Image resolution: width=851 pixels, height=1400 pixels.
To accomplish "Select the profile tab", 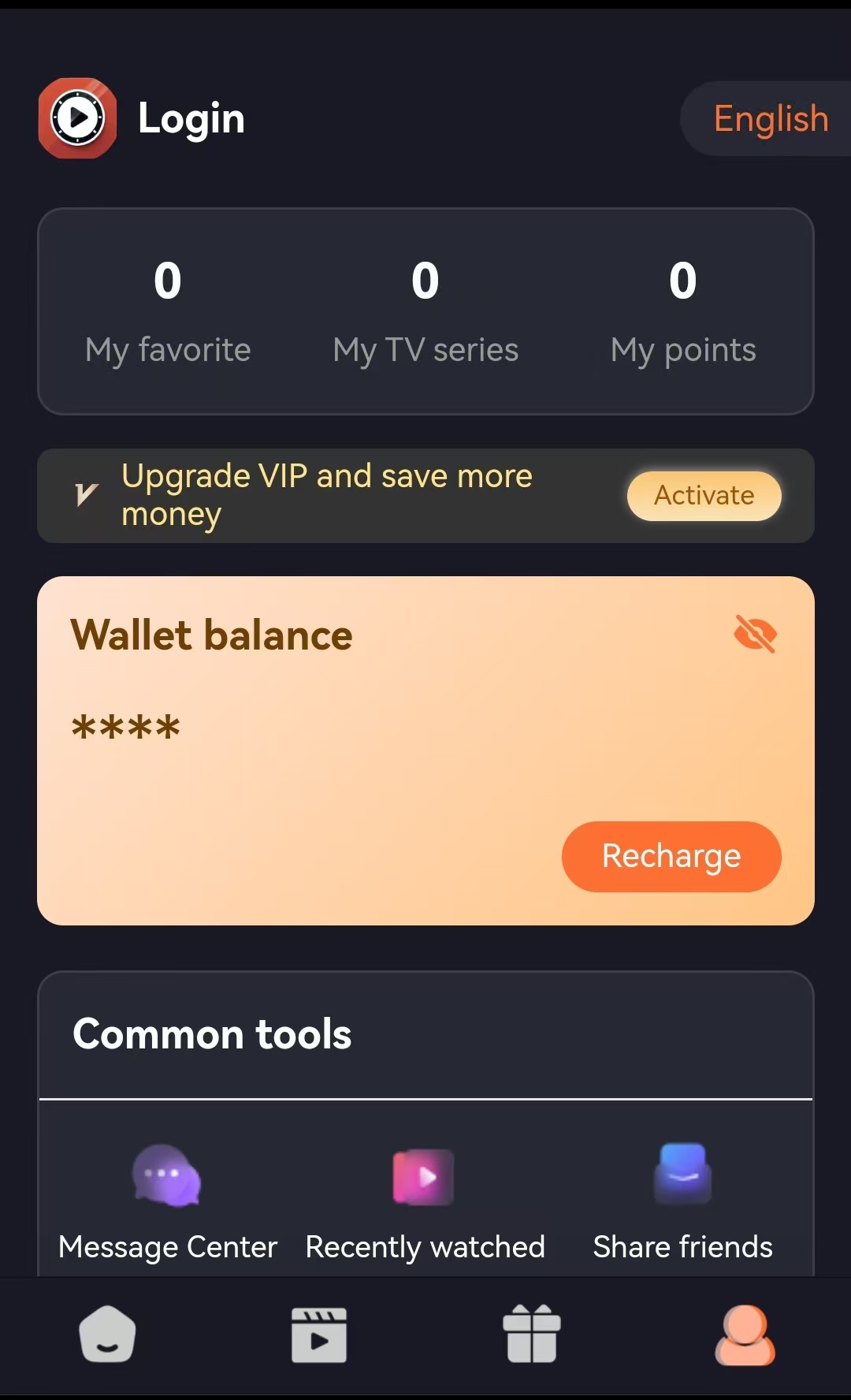I will [x=745, y=1335].
